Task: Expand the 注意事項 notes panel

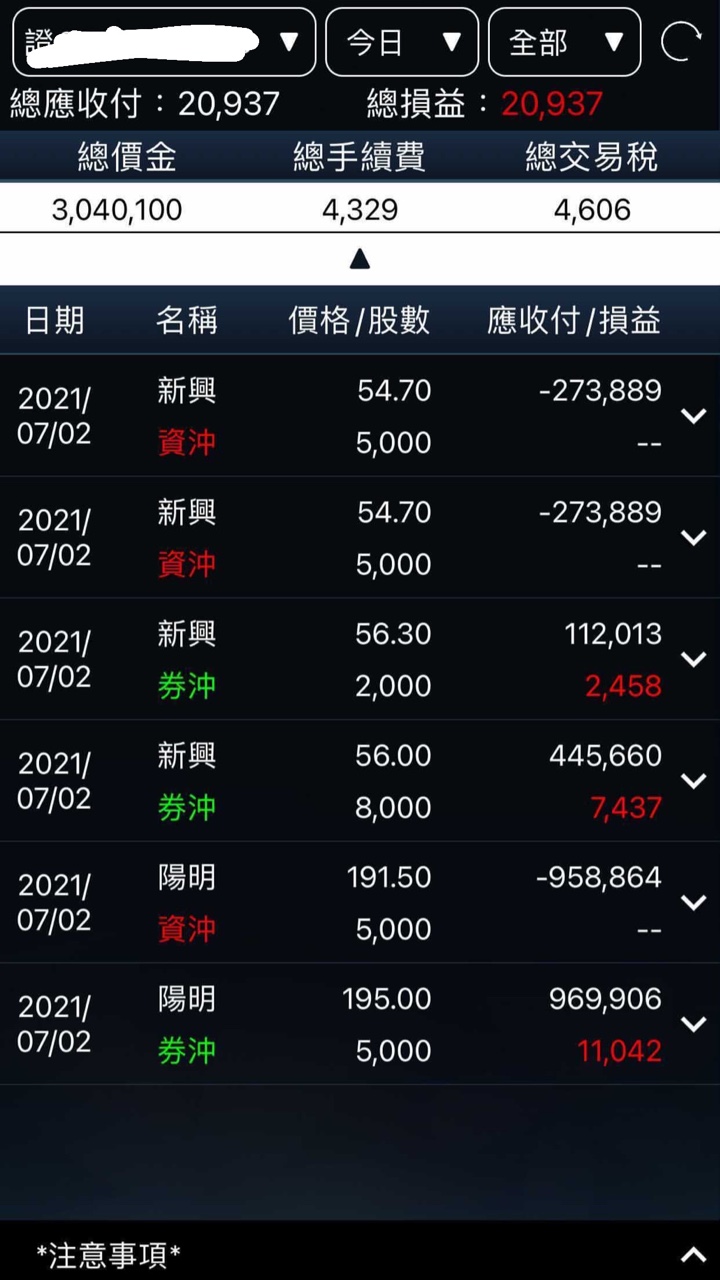Action: point(693,1254)
